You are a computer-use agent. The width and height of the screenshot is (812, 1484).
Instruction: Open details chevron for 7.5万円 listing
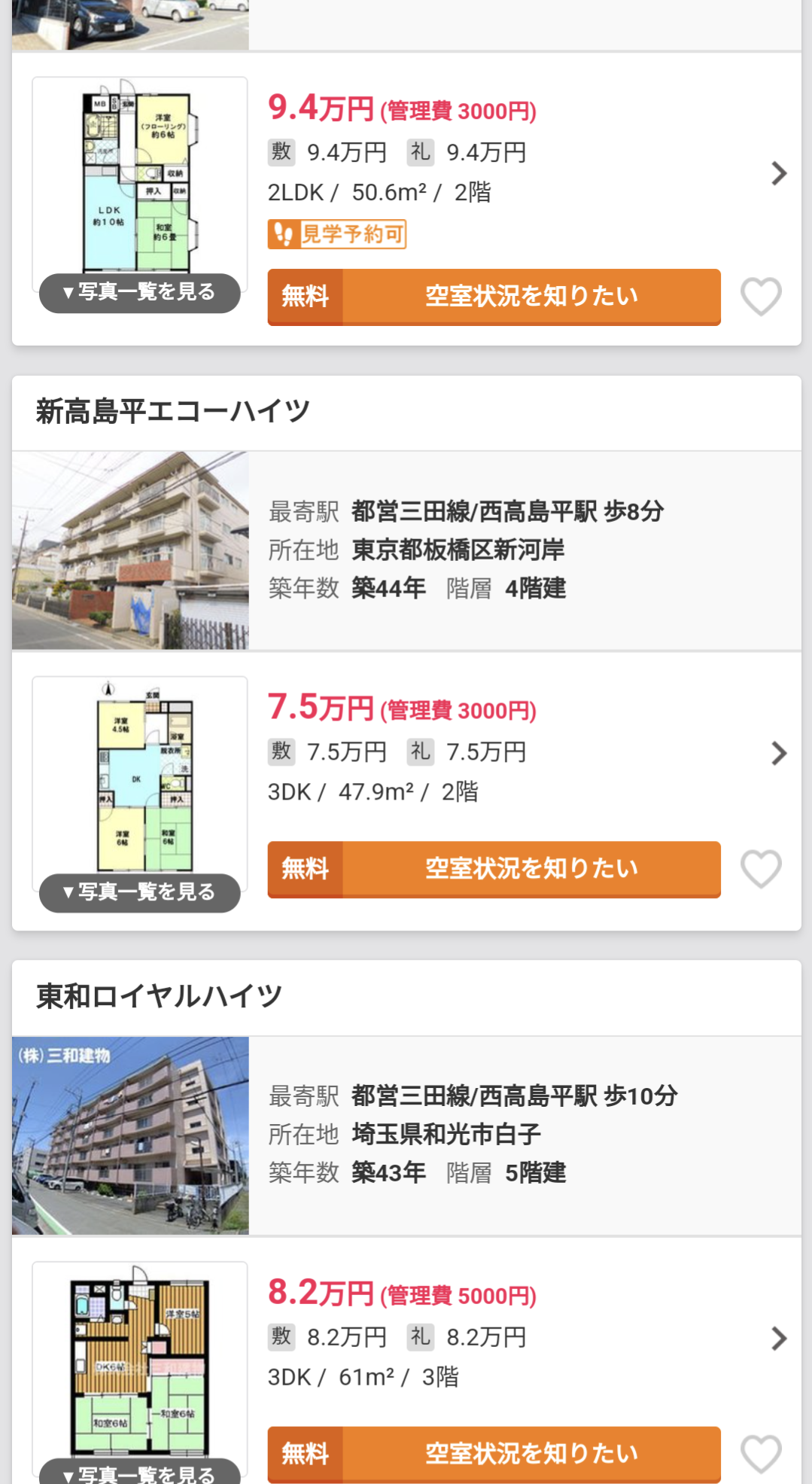(x=779, y=753)
